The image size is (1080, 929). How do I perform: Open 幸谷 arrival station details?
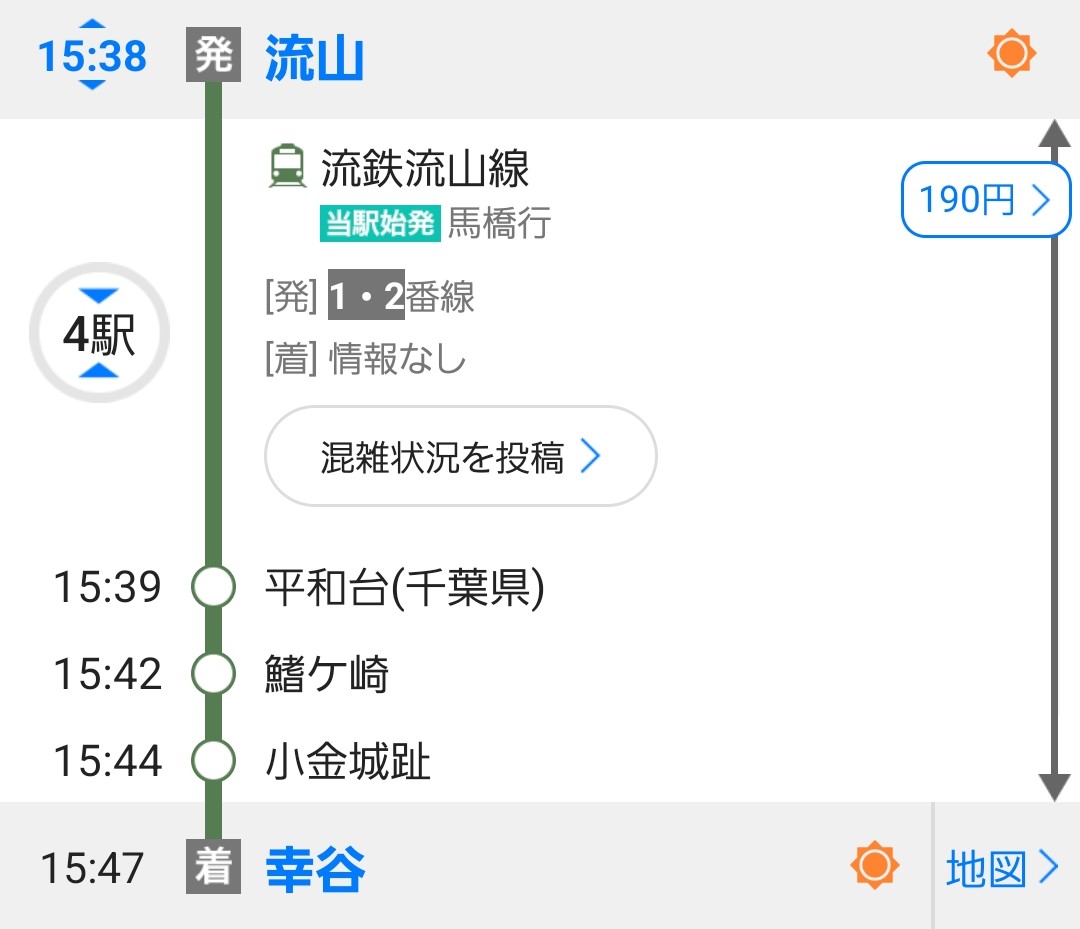314,867
